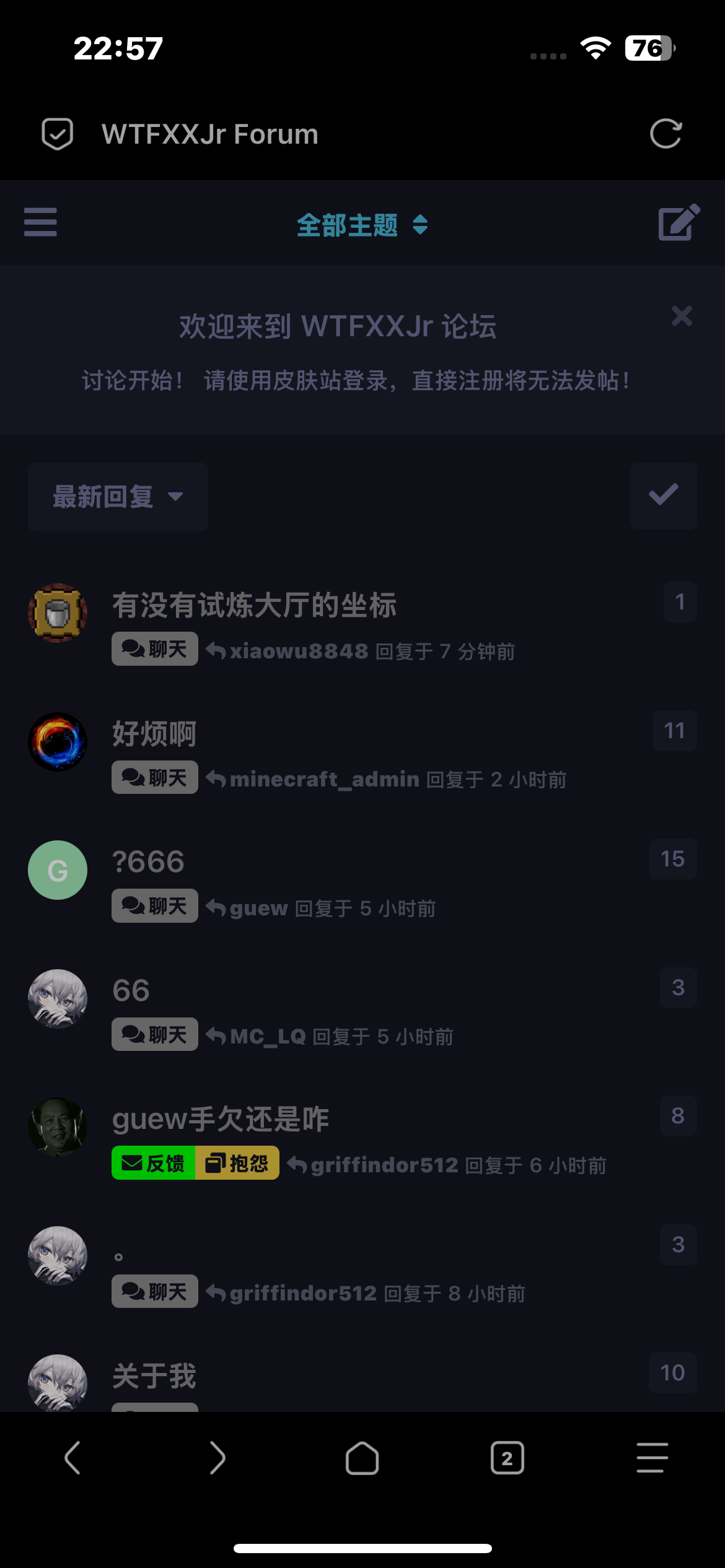This screenshot has width=725, height=1568.
Task: Mark all discussions as read
Action: tap(663, 495)
